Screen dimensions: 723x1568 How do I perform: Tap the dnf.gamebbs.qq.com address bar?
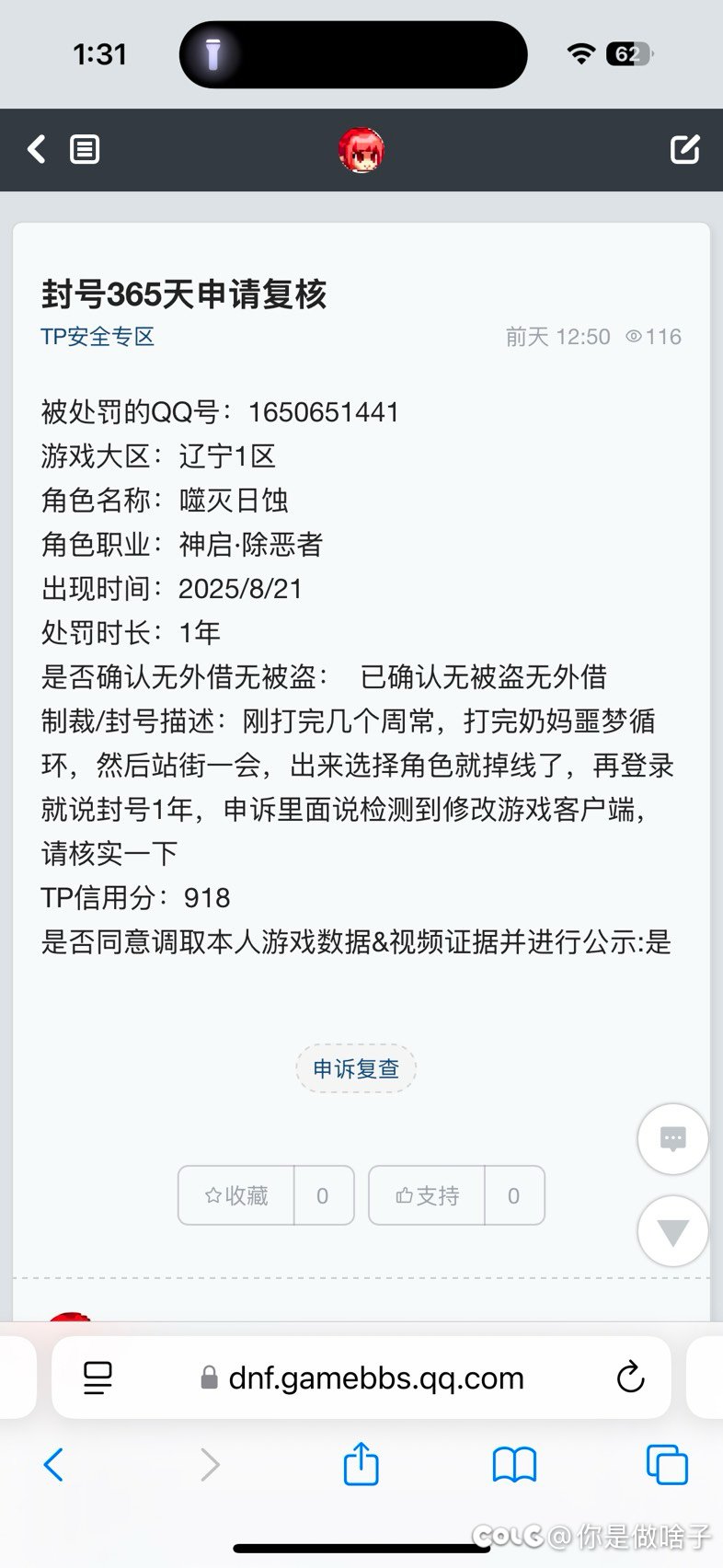pyautogui.click(x=375, y=1378)
